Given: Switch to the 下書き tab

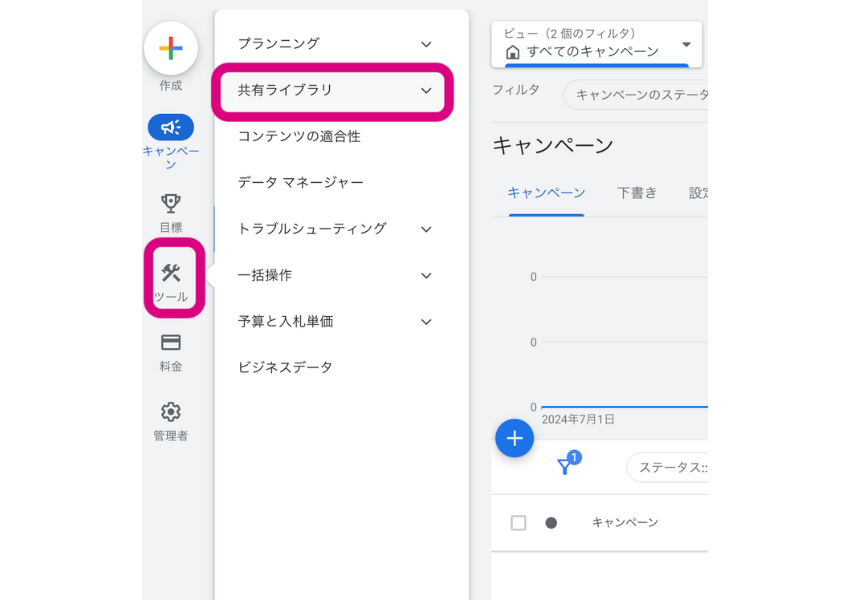Looking at the screenshot, I should (636, 193).
